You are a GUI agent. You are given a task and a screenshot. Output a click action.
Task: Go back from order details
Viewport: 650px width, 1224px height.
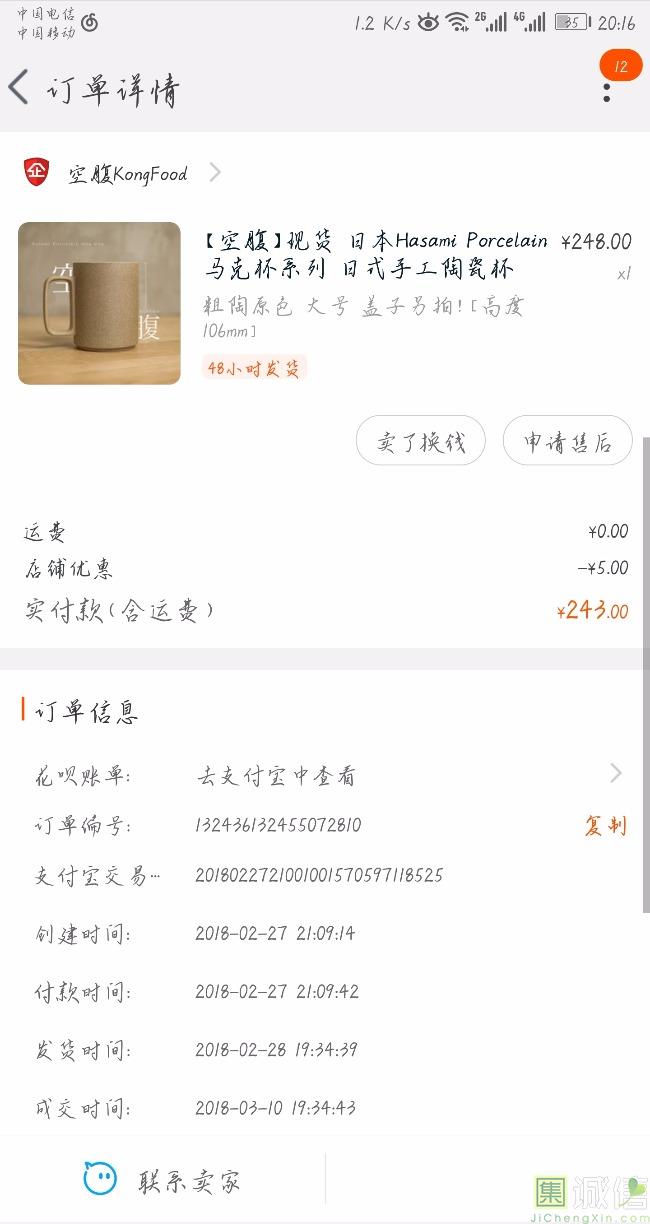(x=20, y=88)
